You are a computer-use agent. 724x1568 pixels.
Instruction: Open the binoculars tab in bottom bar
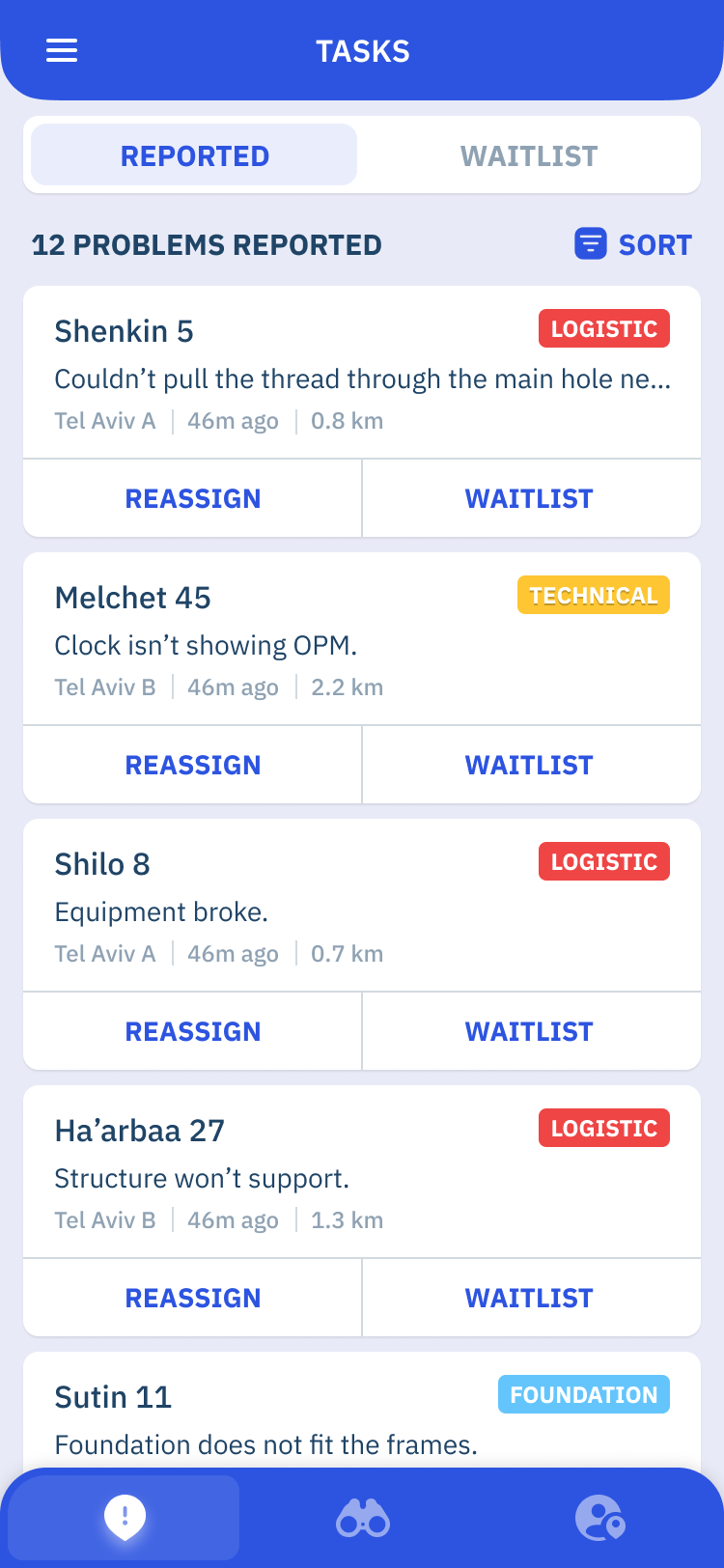point(362,1518)
